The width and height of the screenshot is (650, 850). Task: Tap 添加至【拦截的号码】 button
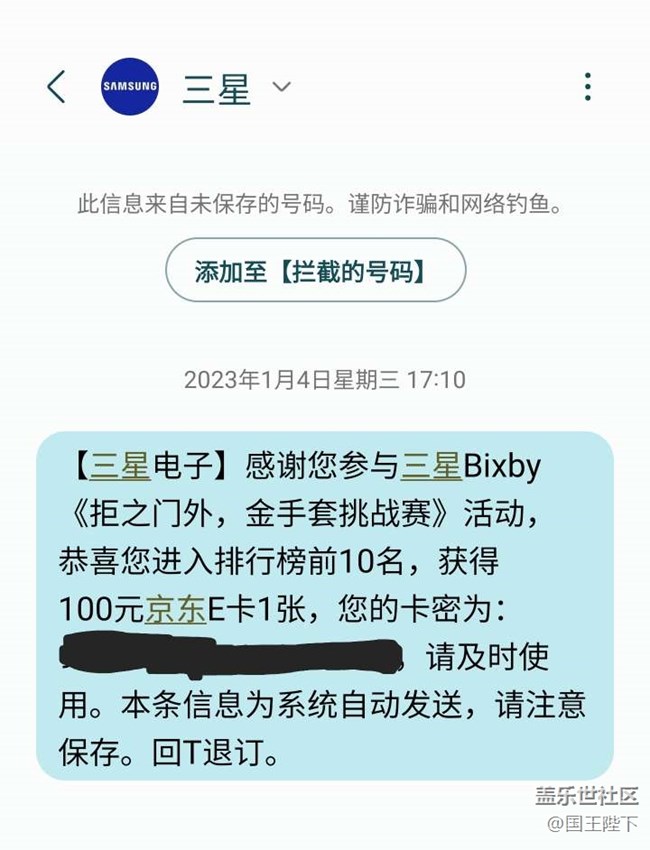pyautogui.click(x=315, y=270)
